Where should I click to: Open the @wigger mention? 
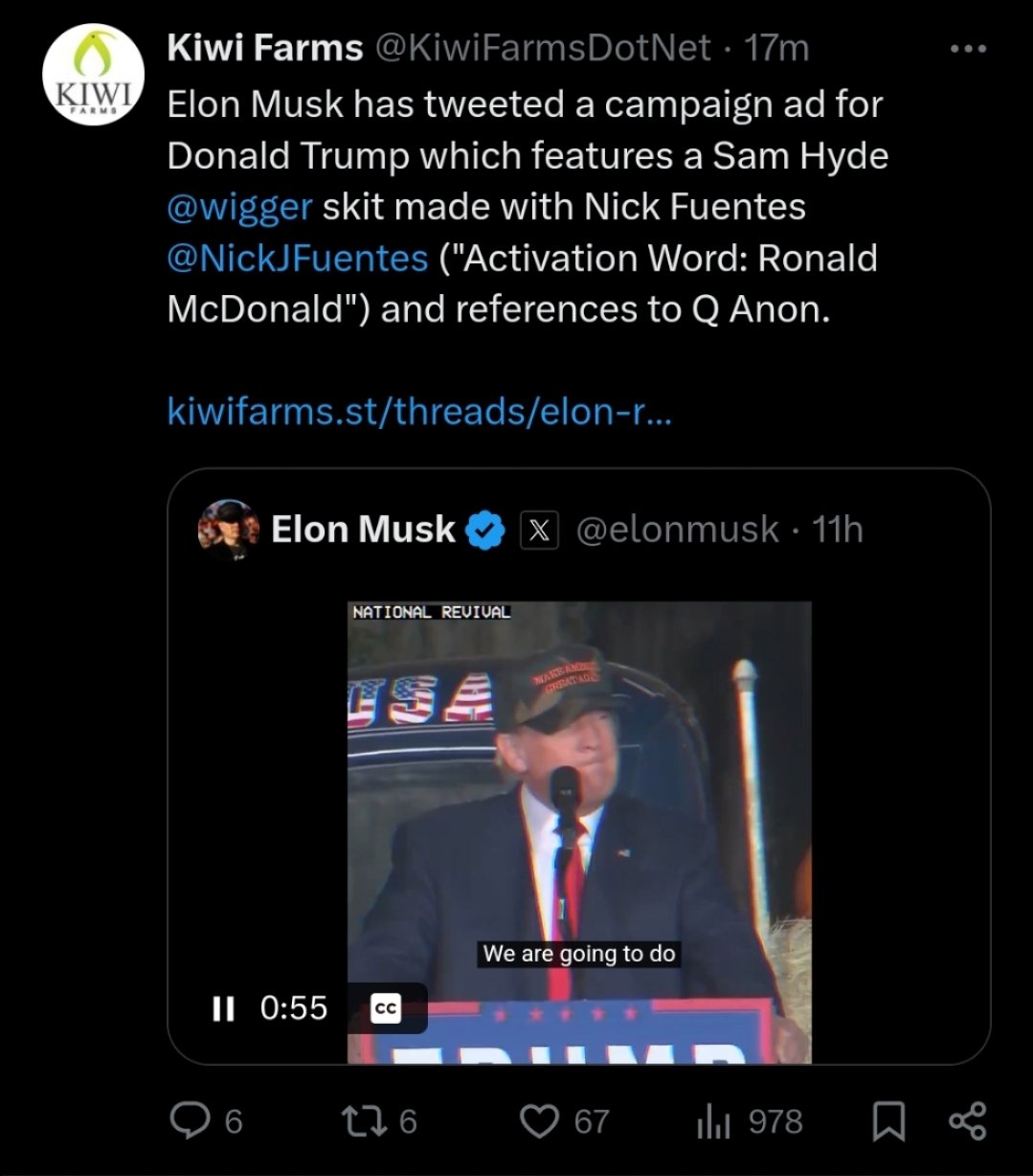pyautogui.click(x=239, y=207)
